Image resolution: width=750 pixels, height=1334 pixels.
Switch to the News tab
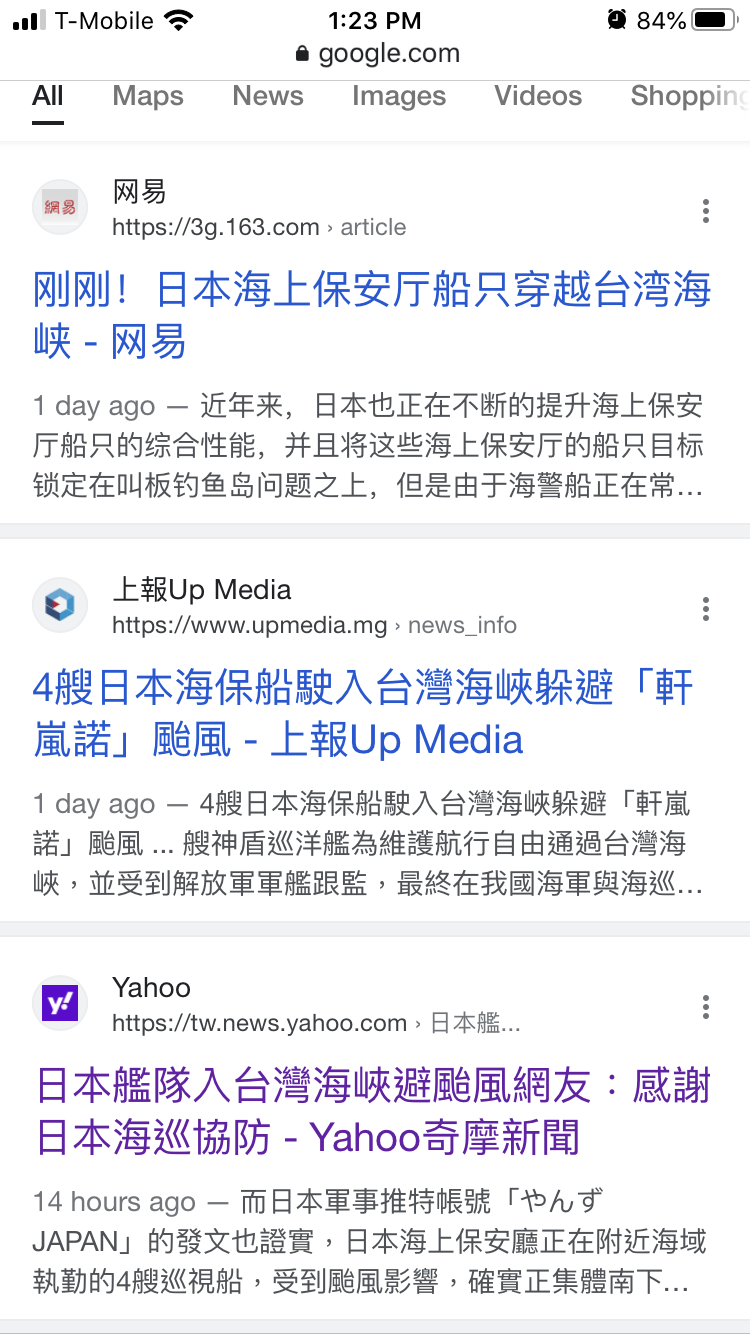click(x=268, y=96)
